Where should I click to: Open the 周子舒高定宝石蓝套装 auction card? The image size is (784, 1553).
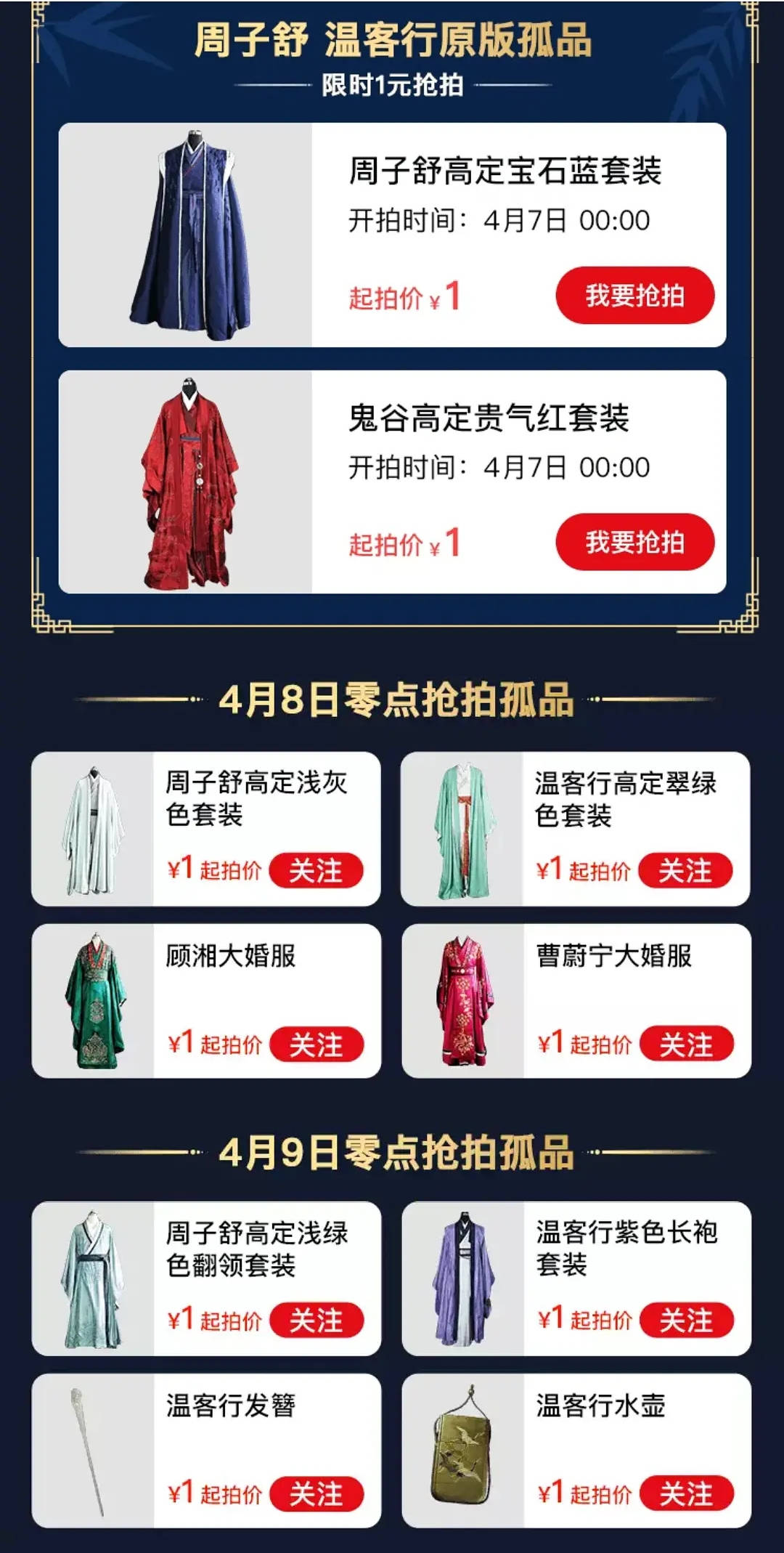[x=392, y=235]
